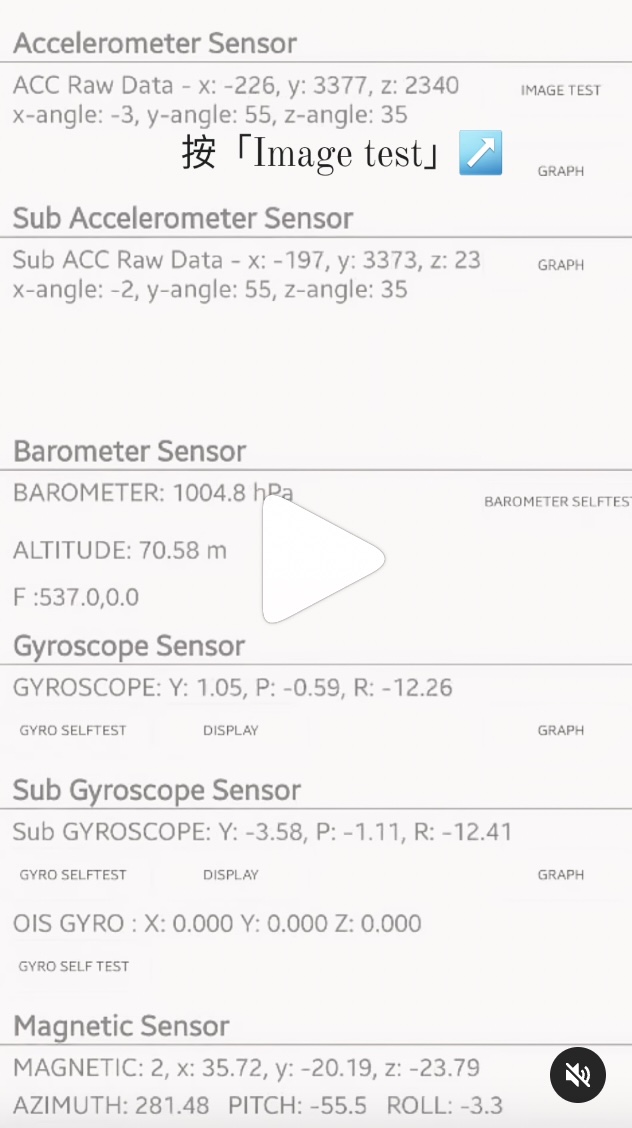
Task: Unmute the video sound
Action: [578, 1075]
